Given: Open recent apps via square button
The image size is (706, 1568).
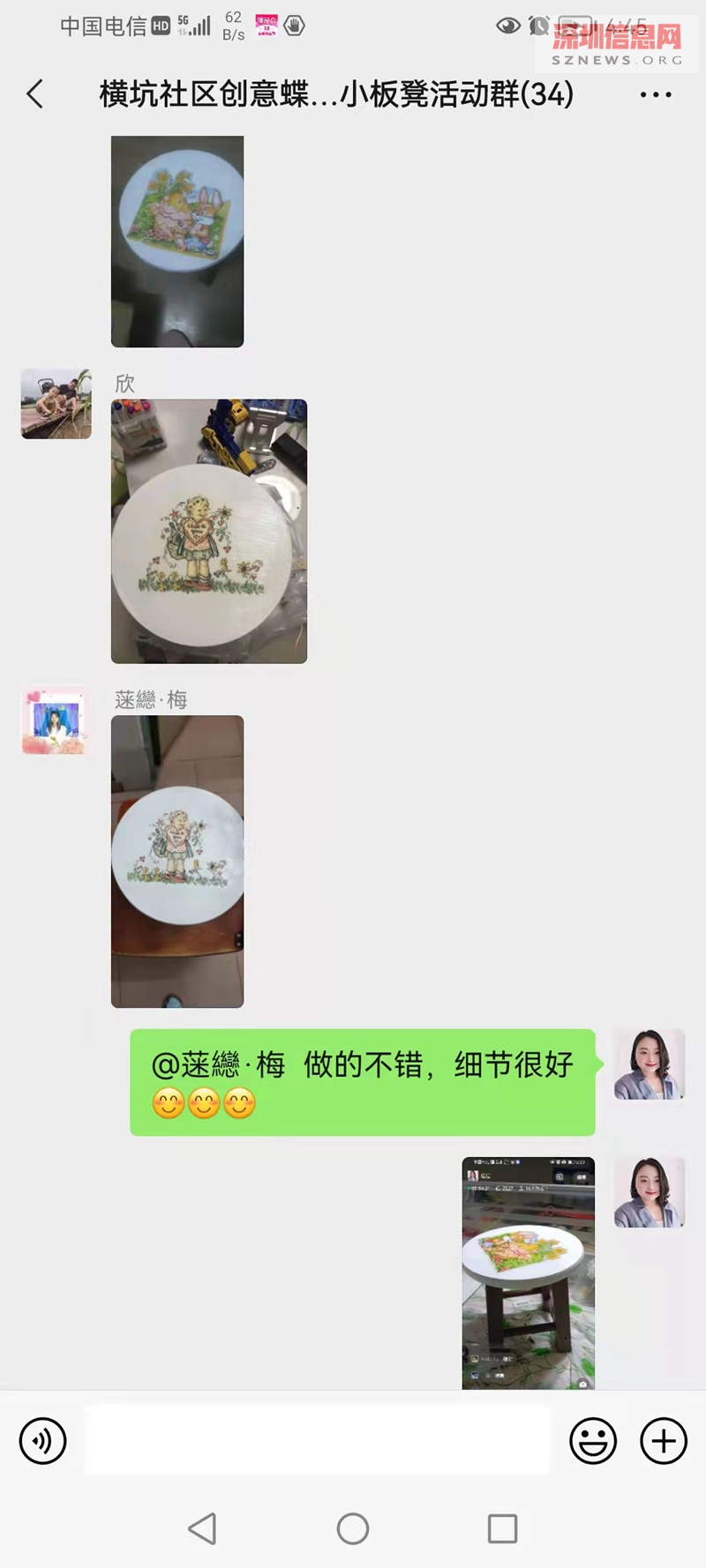Looking at the screenshot, I should click(502, 1528).
